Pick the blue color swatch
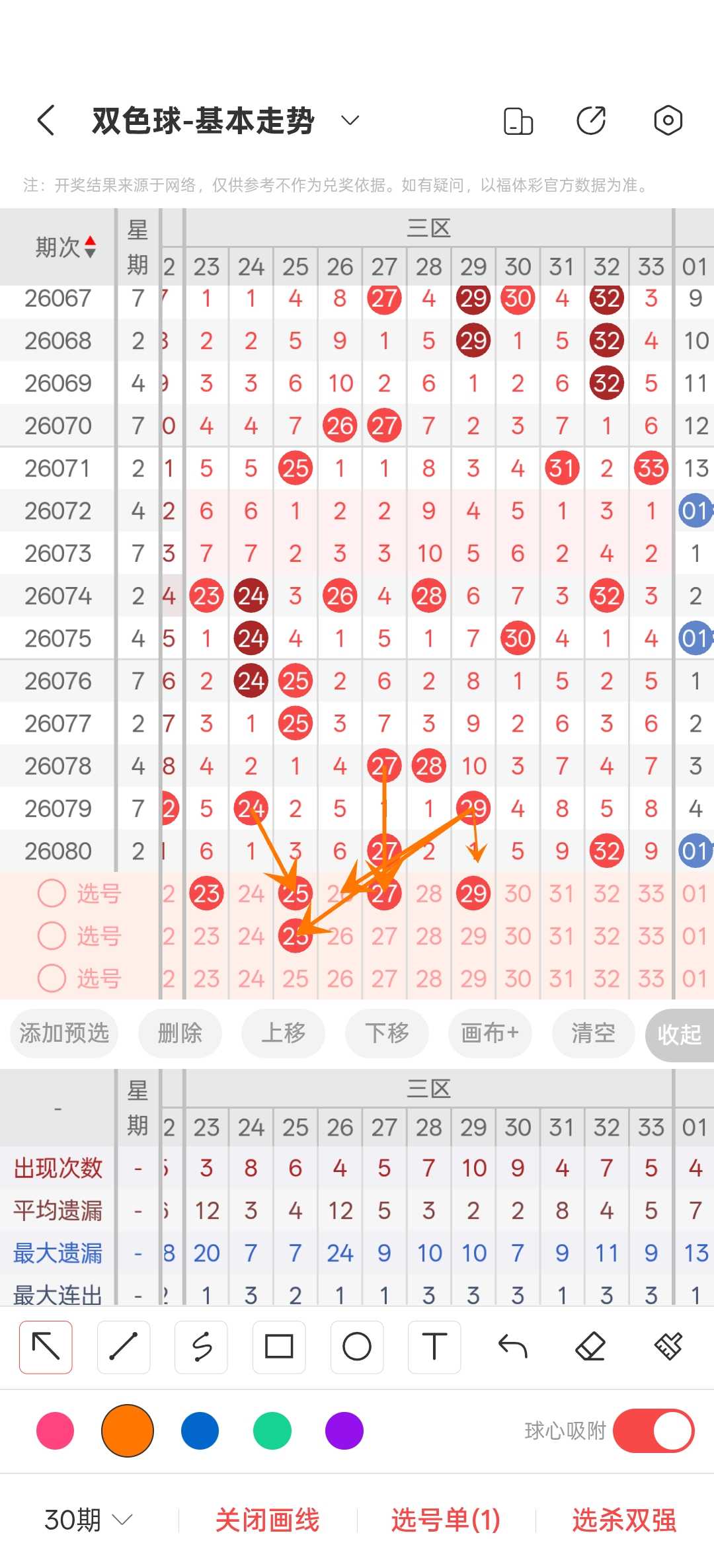This screenshot has width=714, height=1568. [200, 1431]
